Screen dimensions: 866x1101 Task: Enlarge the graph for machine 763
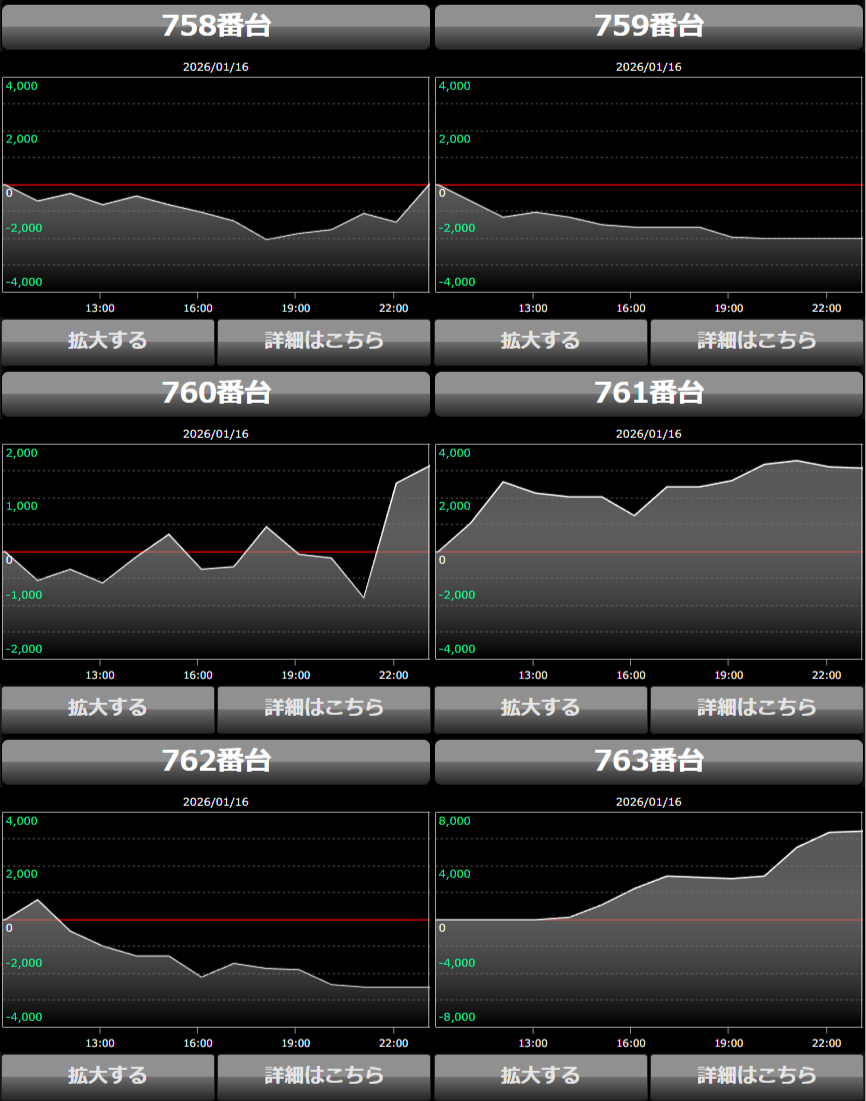pos(541,1076)
